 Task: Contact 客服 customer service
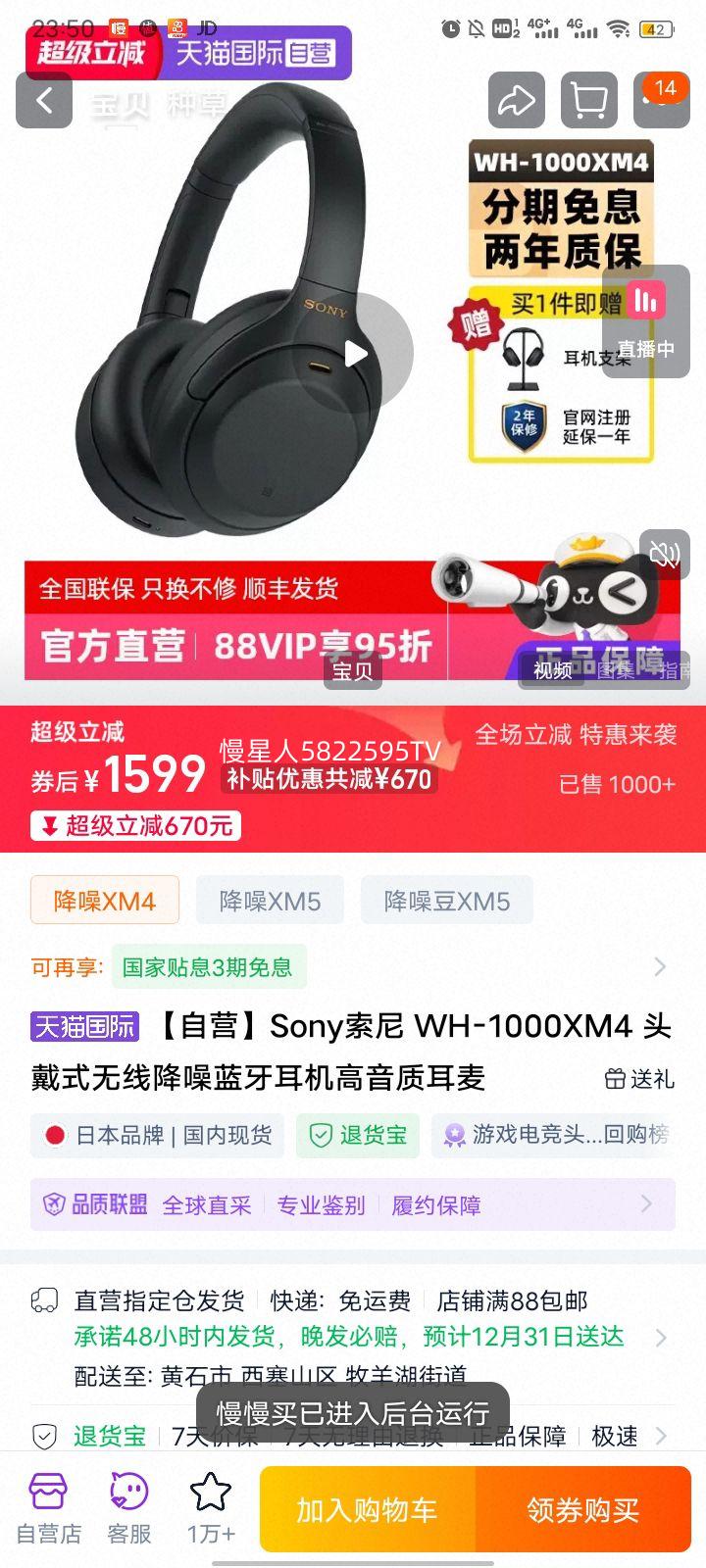128,1509
